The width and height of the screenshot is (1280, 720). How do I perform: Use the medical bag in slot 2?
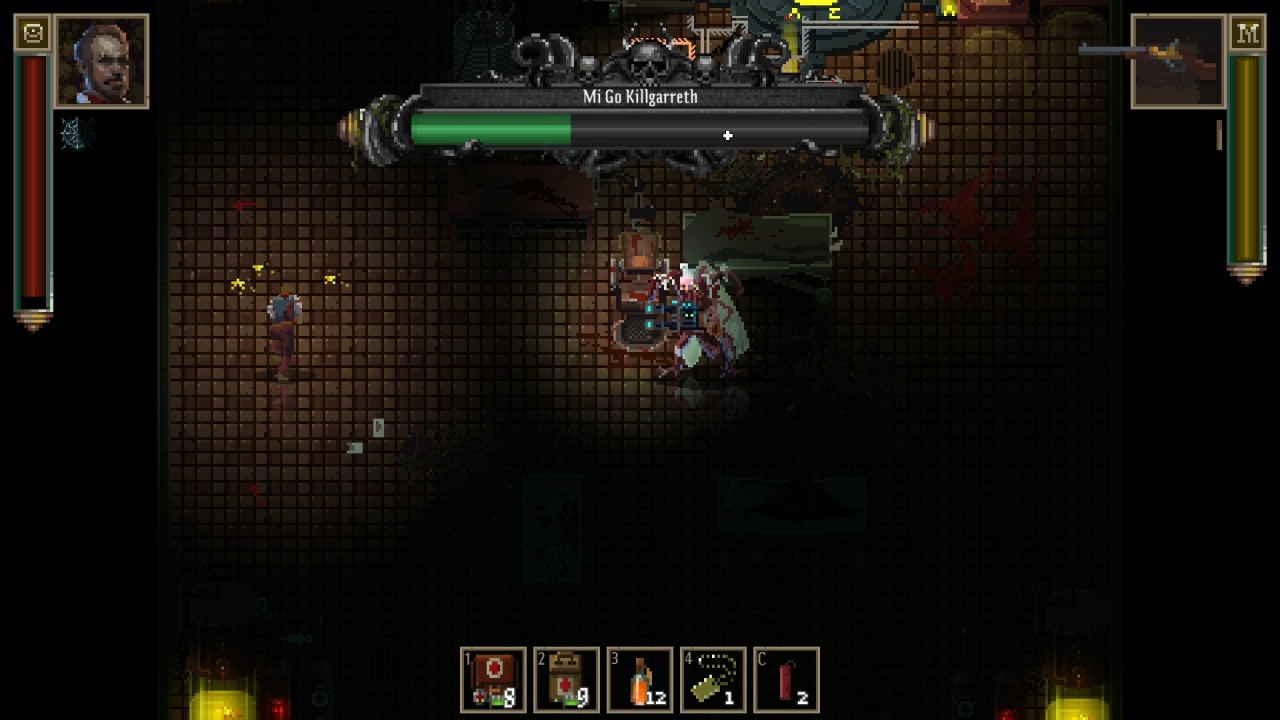click(566, 680)
